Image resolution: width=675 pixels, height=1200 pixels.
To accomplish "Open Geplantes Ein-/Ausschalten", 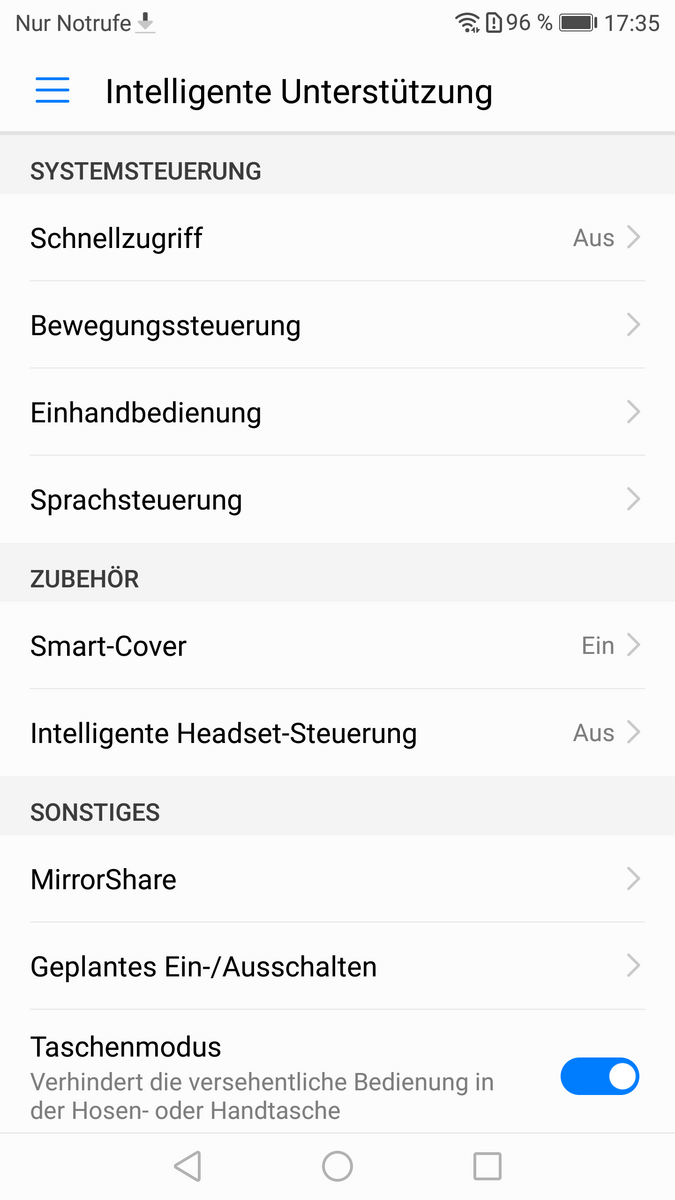I will pos(337,967).
